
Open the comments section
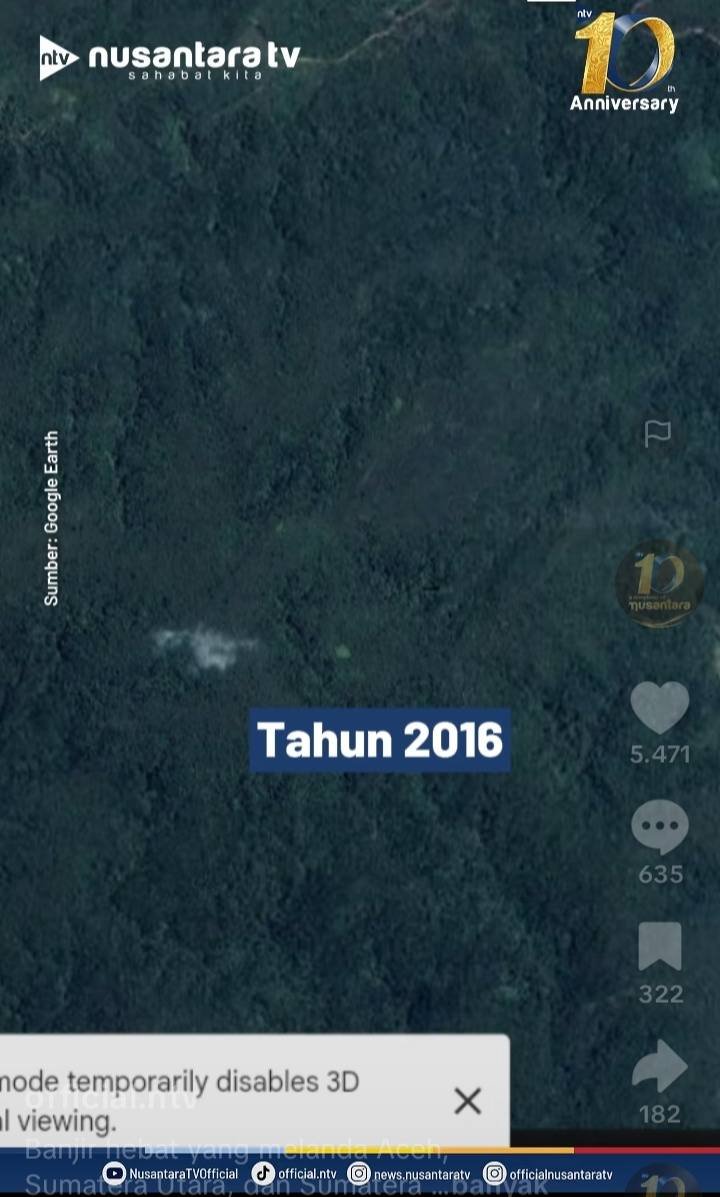[x=660, y=828]
